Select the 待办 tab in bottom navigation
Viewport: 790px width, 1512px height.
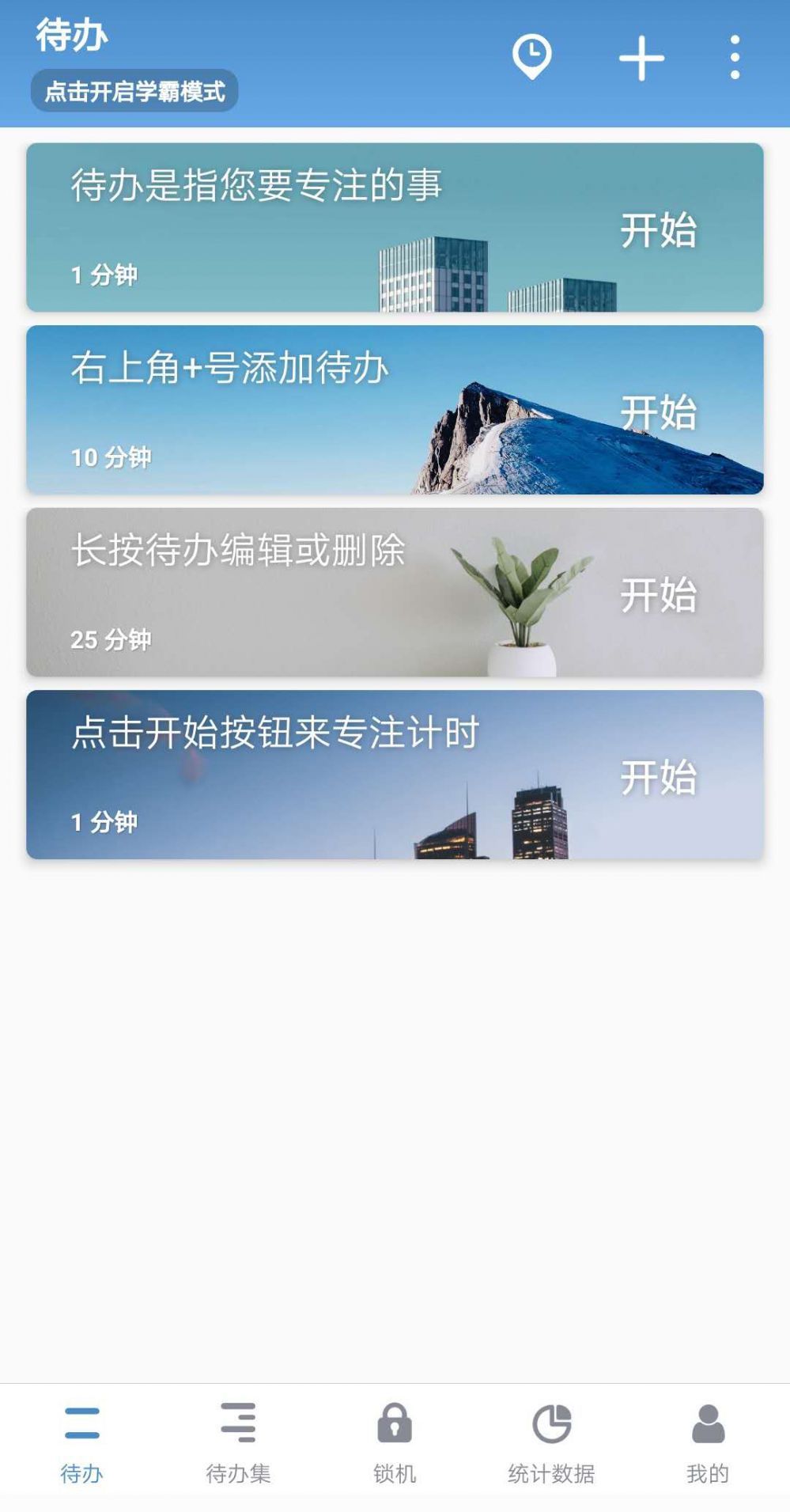(x=81, y=1442)
